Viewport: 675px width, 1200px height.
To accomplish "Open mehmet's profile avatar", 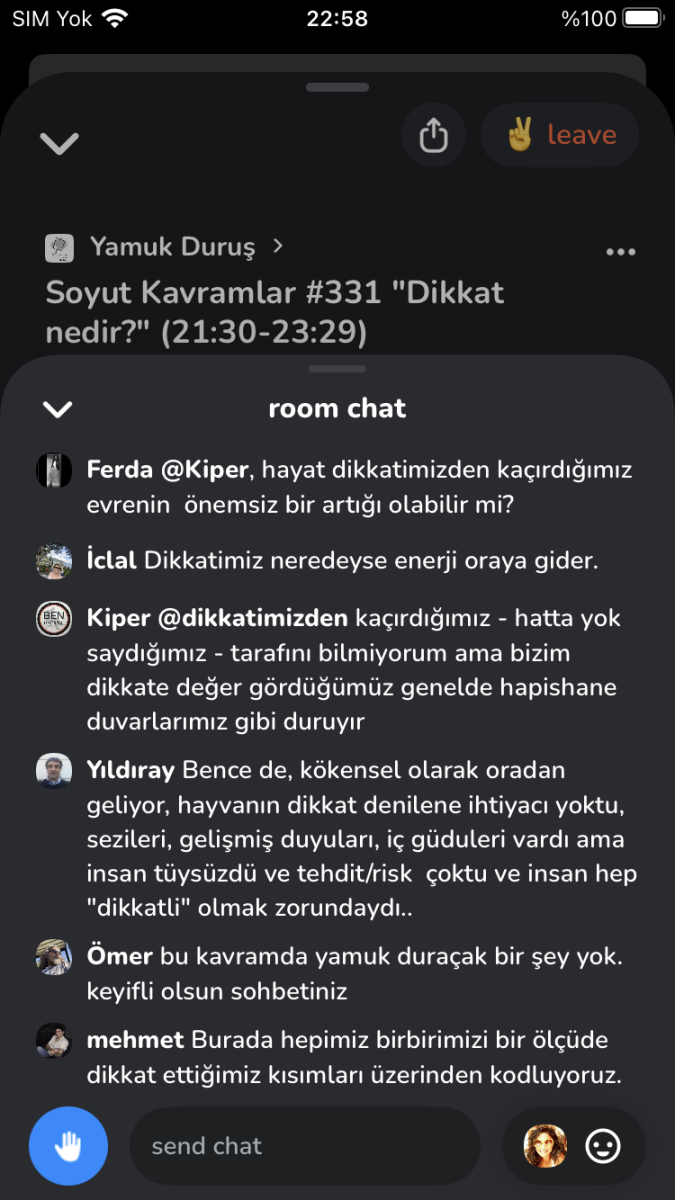I will [54, 1041].
